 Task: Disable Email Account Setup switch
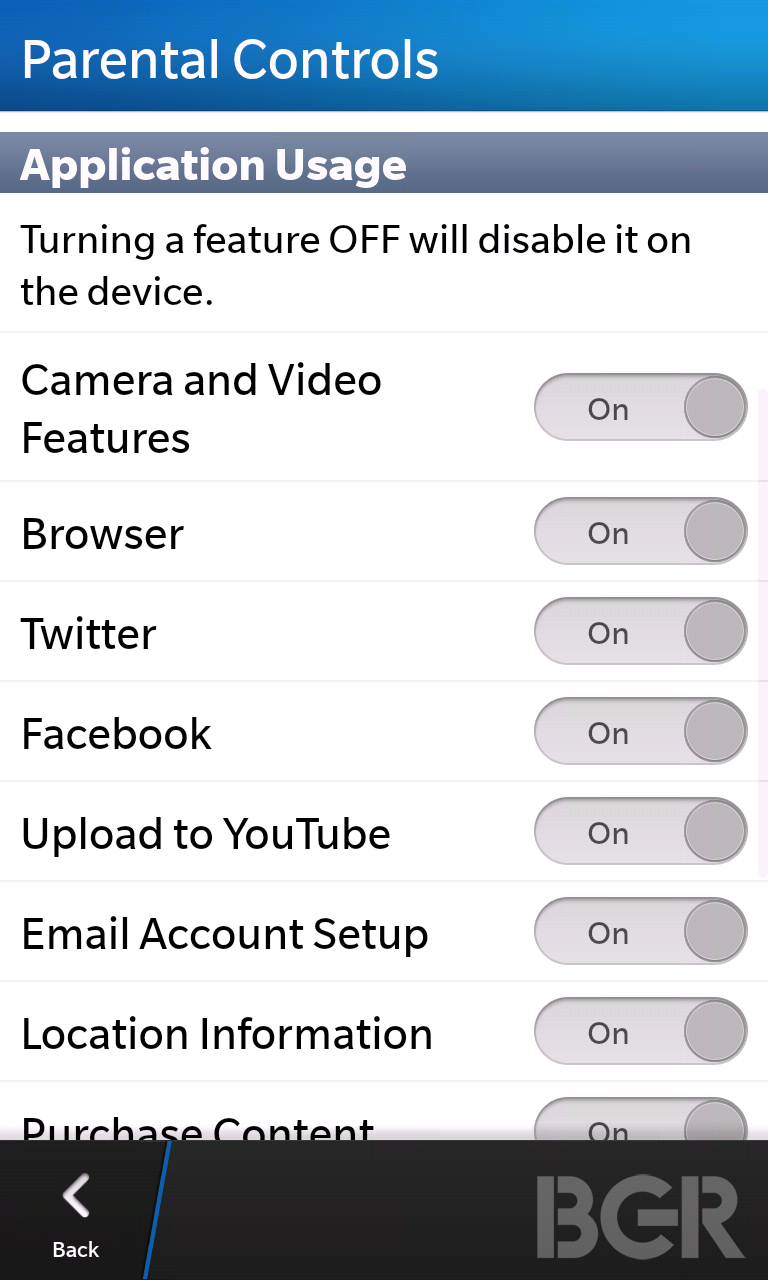[x=641, y=931]
